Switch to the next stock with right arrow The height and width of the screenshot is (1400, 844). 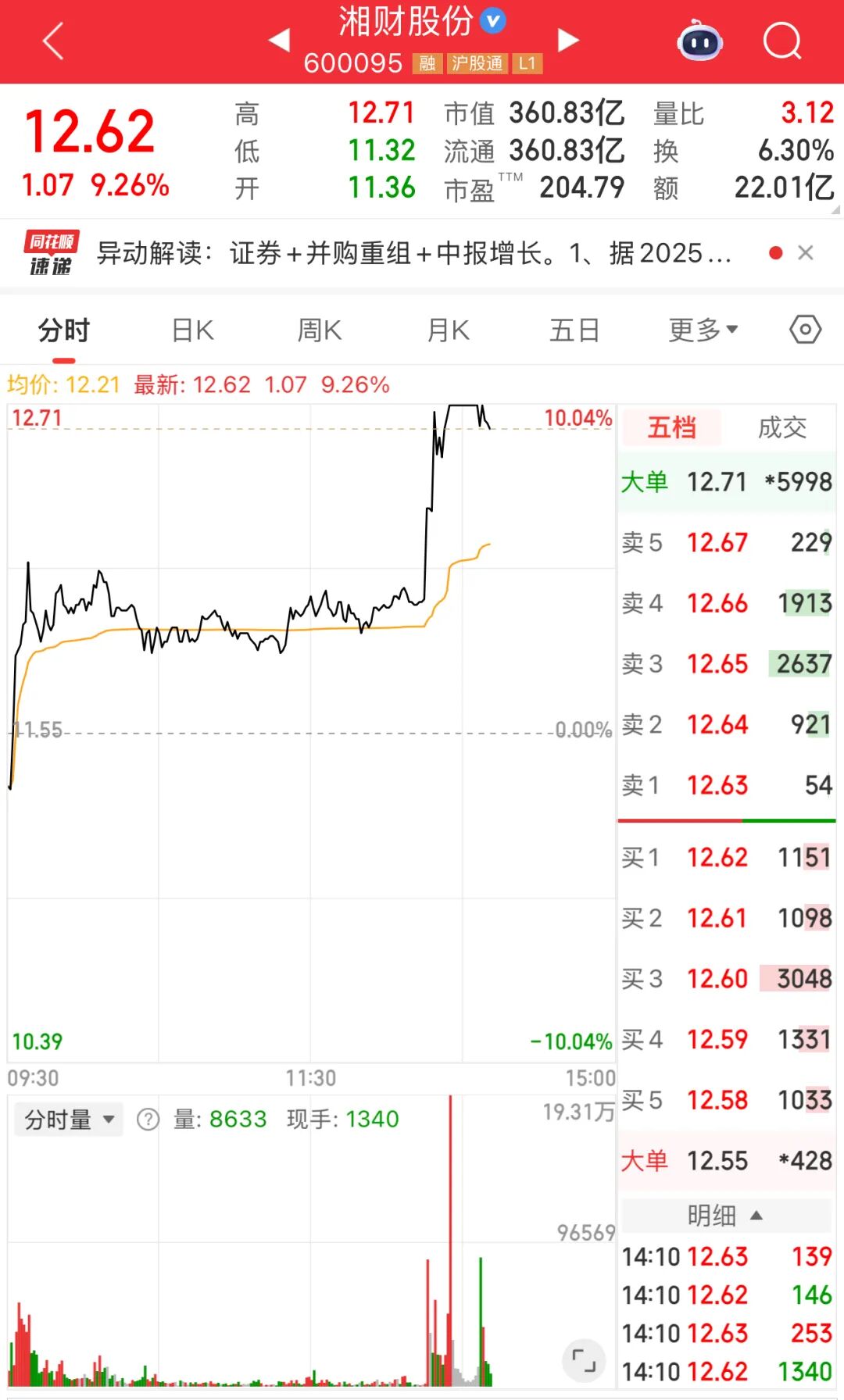(568, 39)
